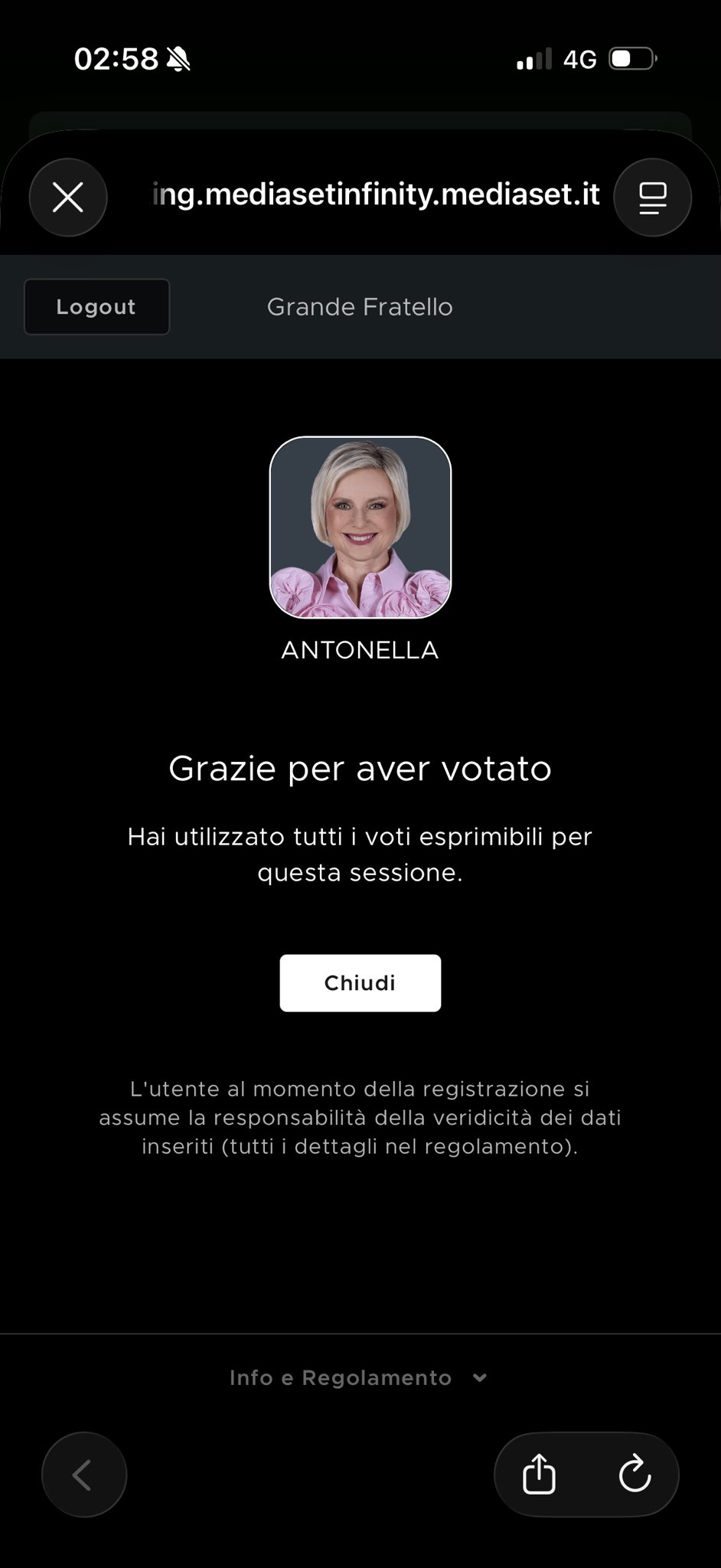This screenshot has width=721, height=1568.
Task: Tap the Chiudi button
Action: point(360,983)
